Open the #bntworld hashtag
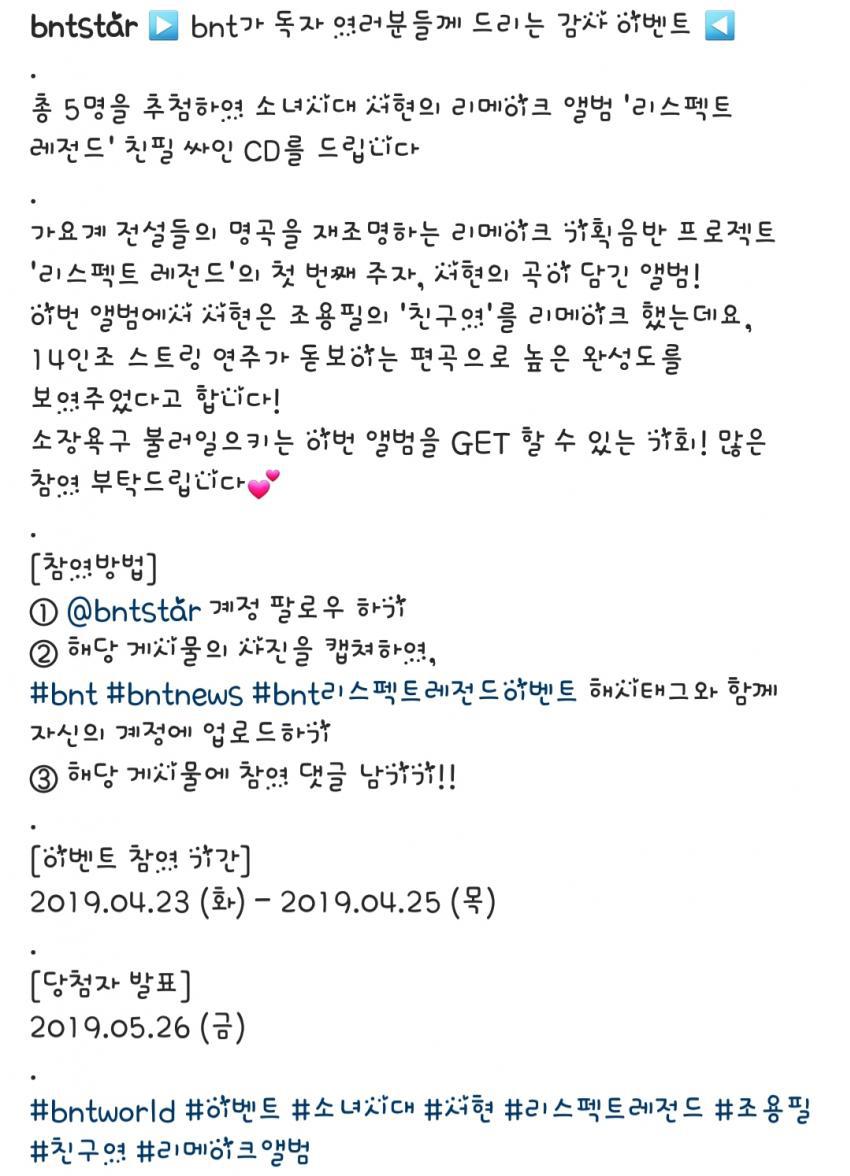 click(103, 1110)
